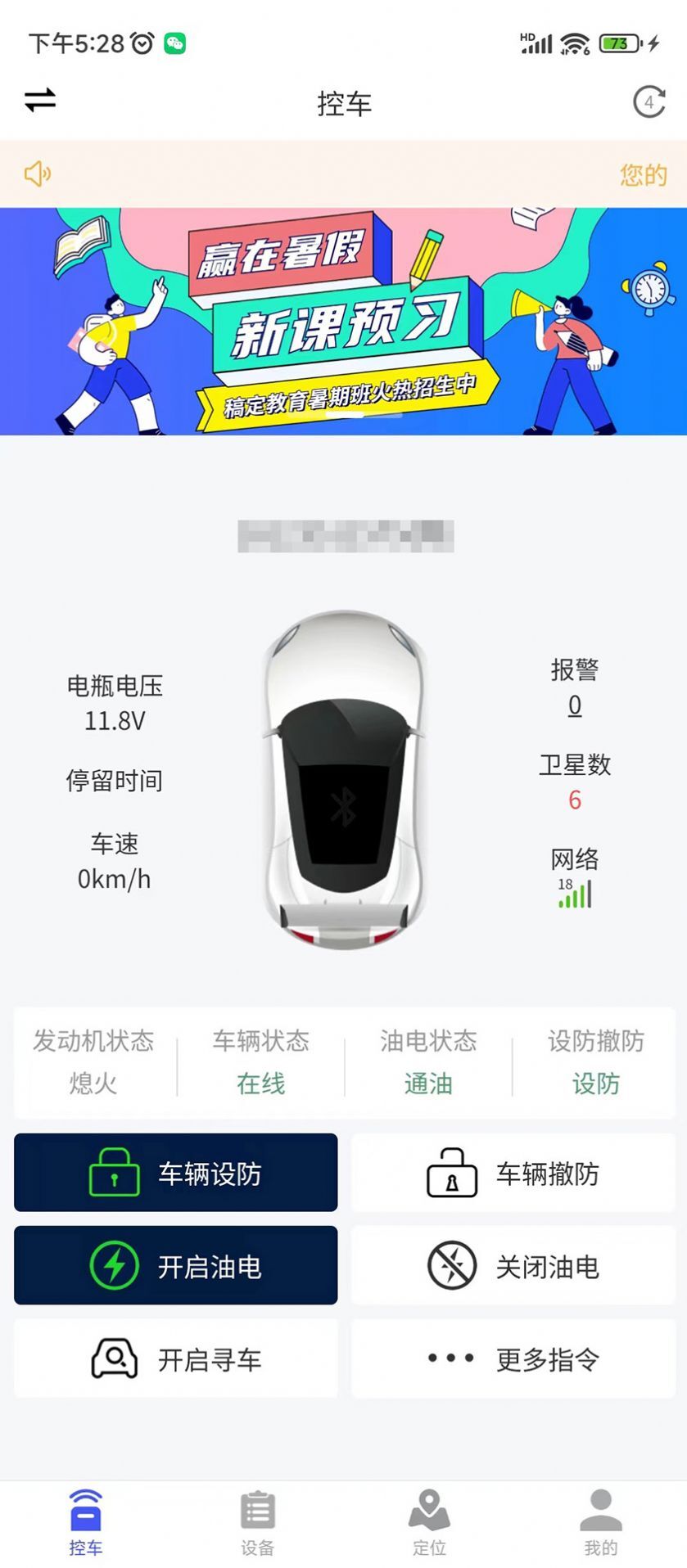Open the 设备 tab
687x1568 pixels.
click(257, 1523)
